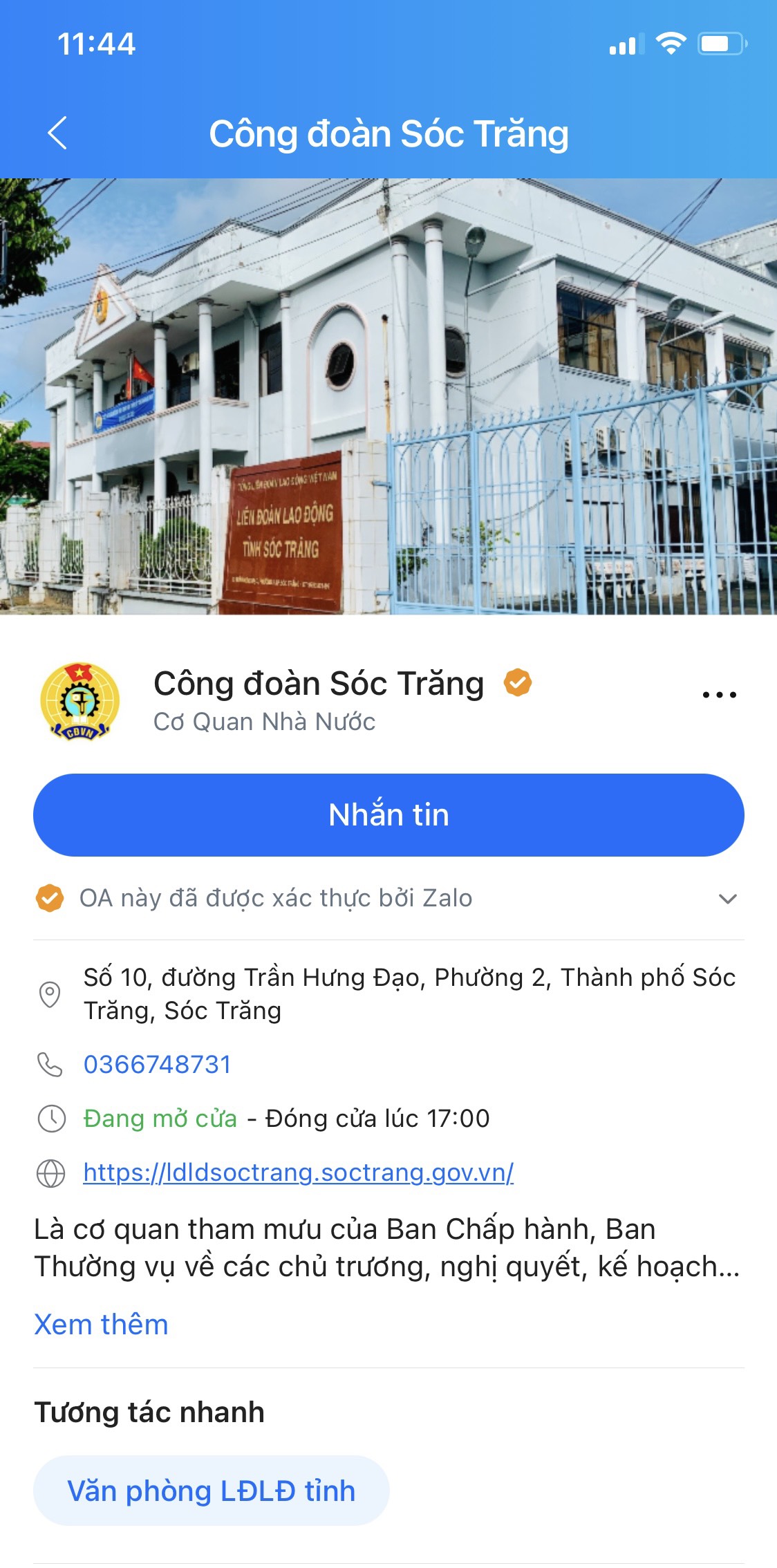Viewport: 777px width, 1568px height.
Task: Call phone number 0366748731
Action: tap(158, 1064)
